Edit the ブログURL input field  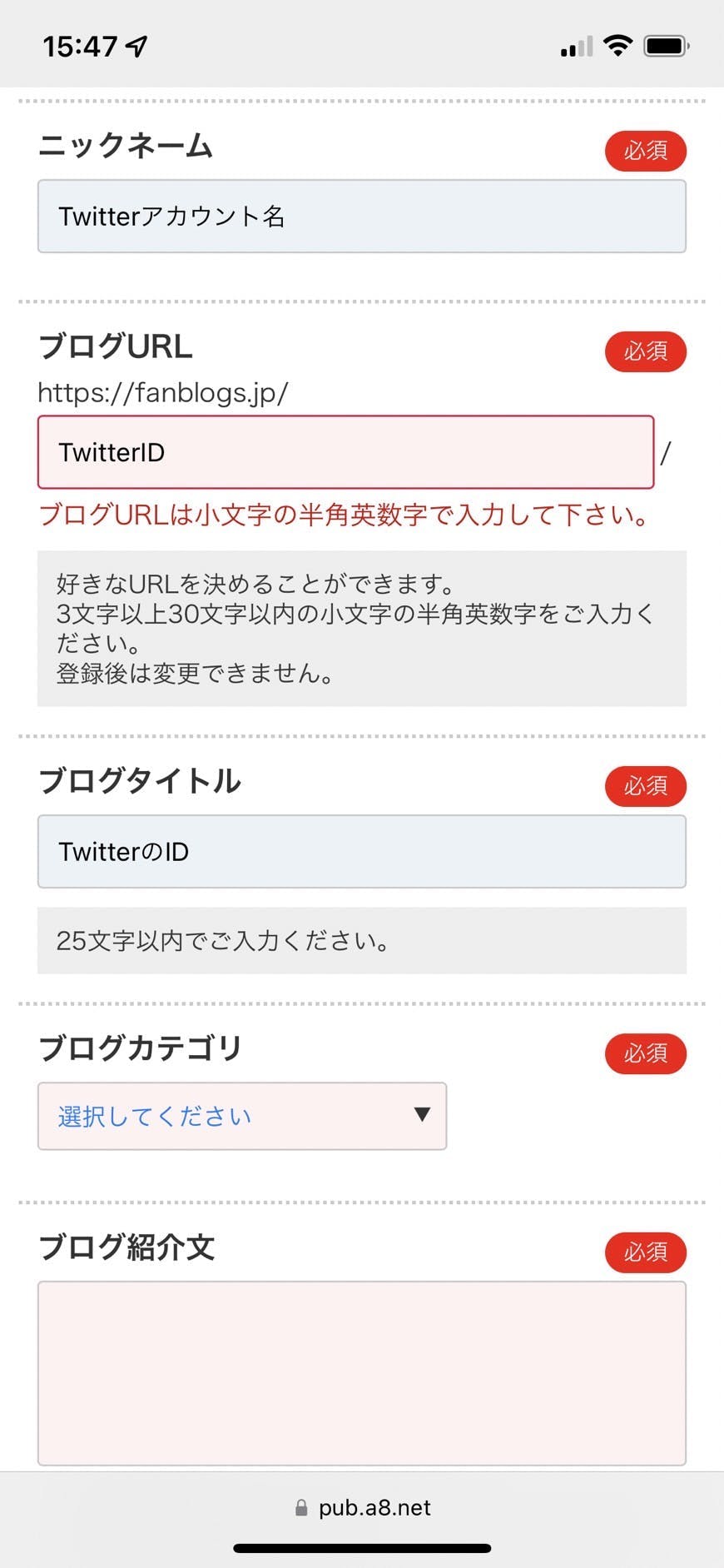click(x=345, y=452)
